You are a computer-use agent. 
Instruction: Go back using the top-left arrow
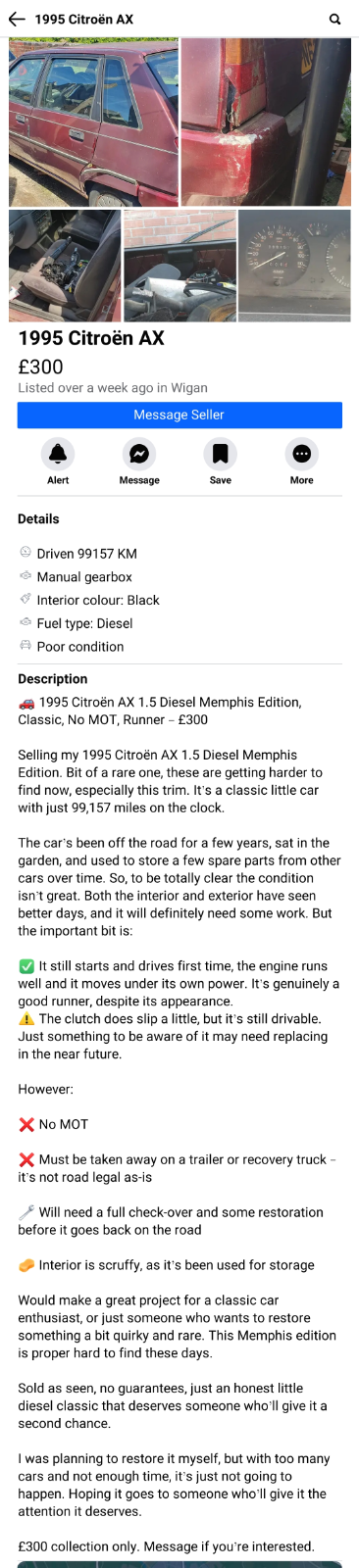(16, 19)
